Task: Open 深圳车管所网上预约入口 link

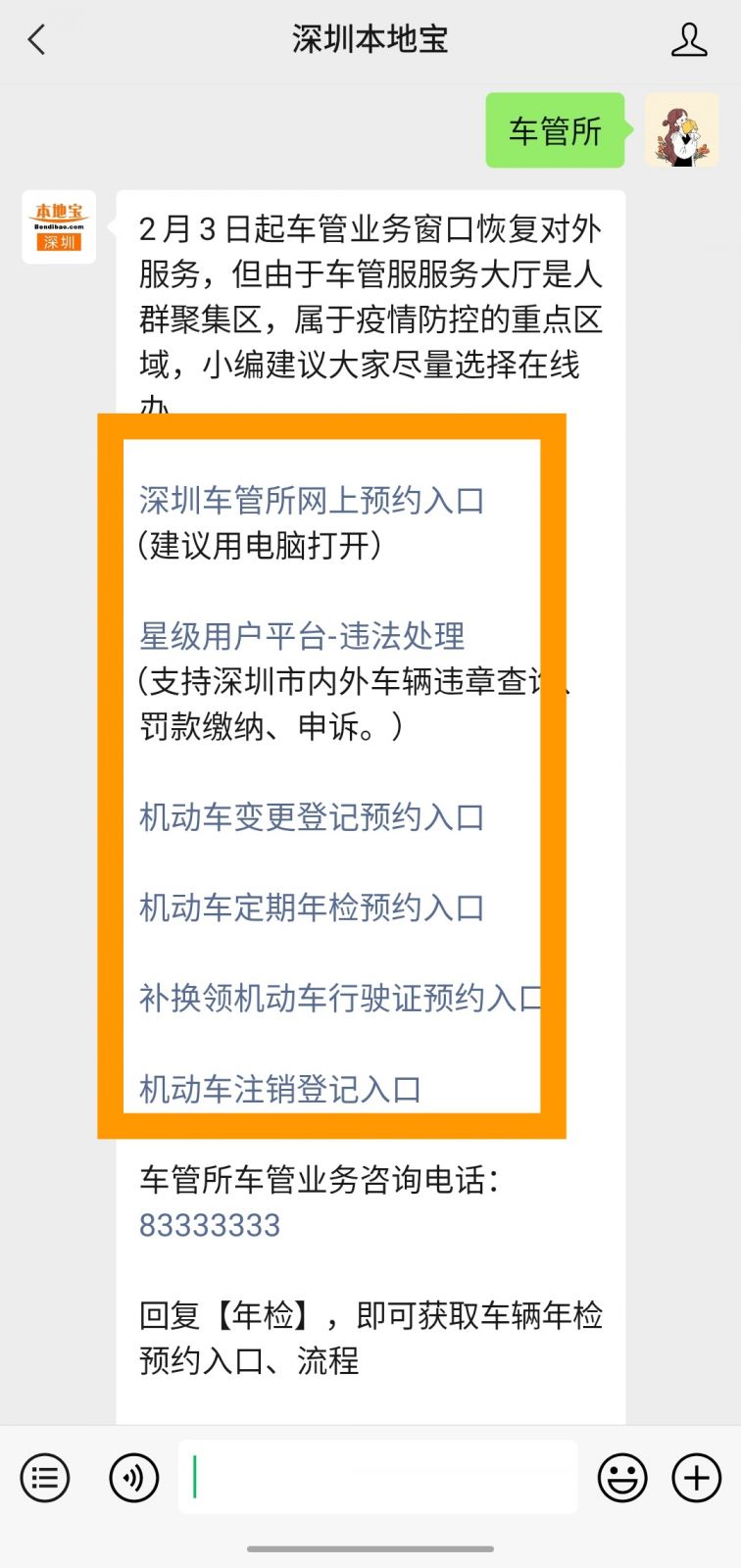Action: point(312,500)
